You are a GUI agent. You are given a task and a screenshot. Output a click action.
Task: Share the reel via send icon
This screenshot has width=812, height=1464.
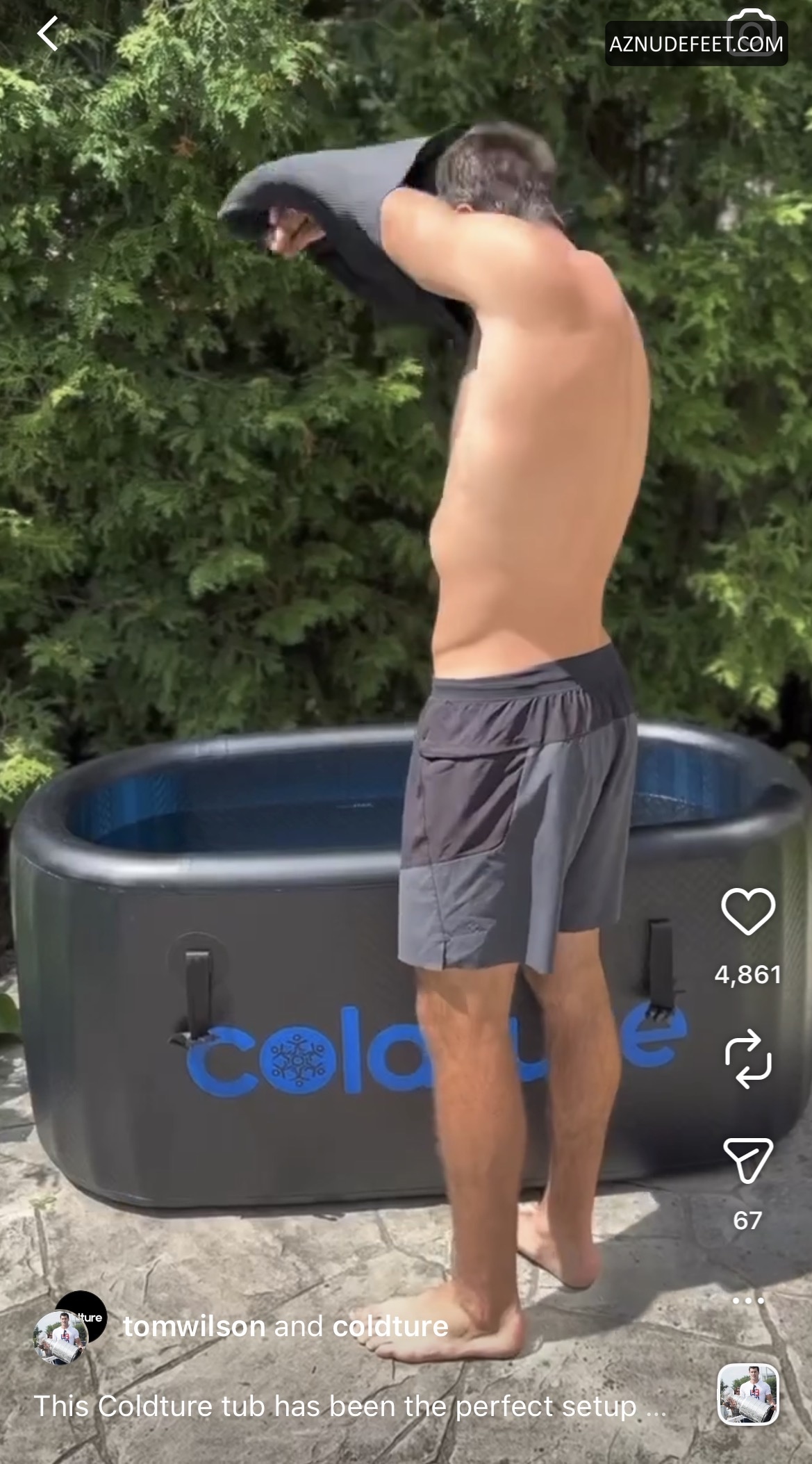[x=748, y=1160]
